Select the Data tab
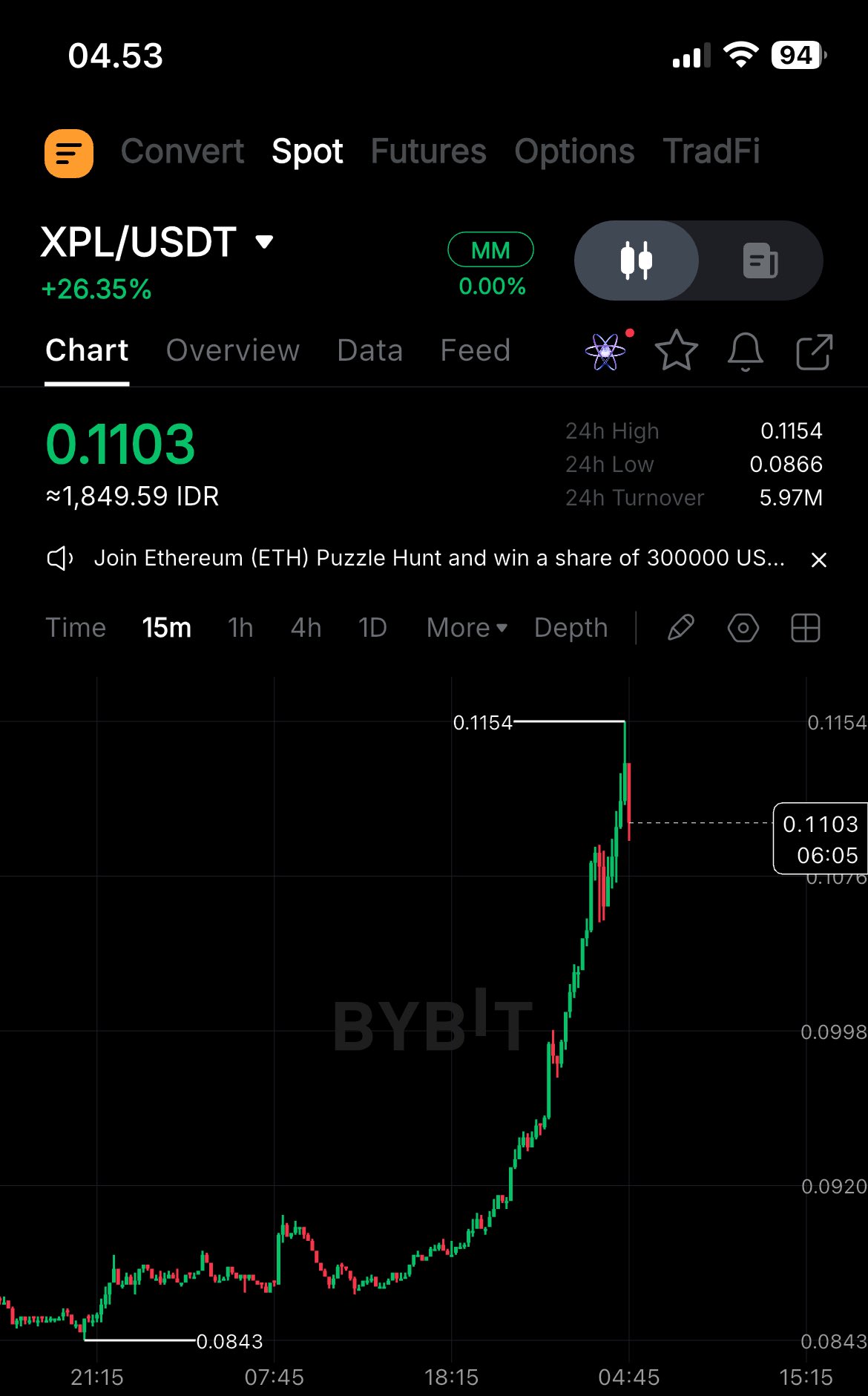868x1396 pixels. pos(369,350)
